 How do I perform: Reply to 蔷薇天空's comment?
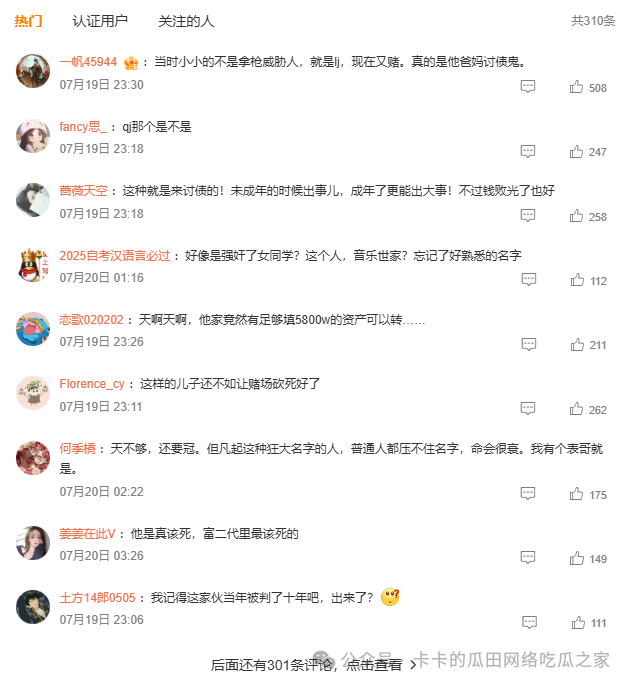click(x=528, y=216)
